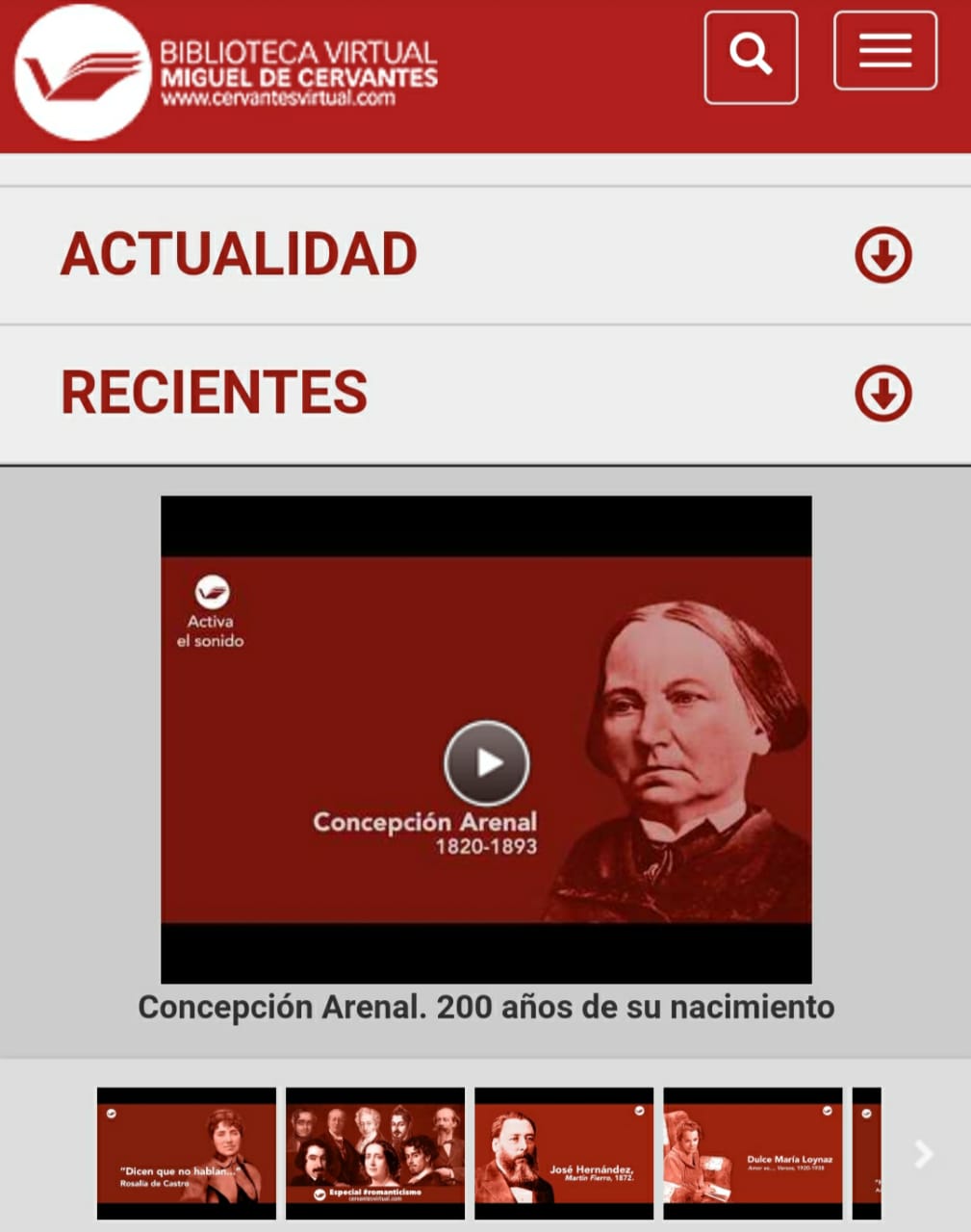This screenshot has height=1232, width=971.
Task: Select the José Hernández video thumbnail
Action: 564,1153
